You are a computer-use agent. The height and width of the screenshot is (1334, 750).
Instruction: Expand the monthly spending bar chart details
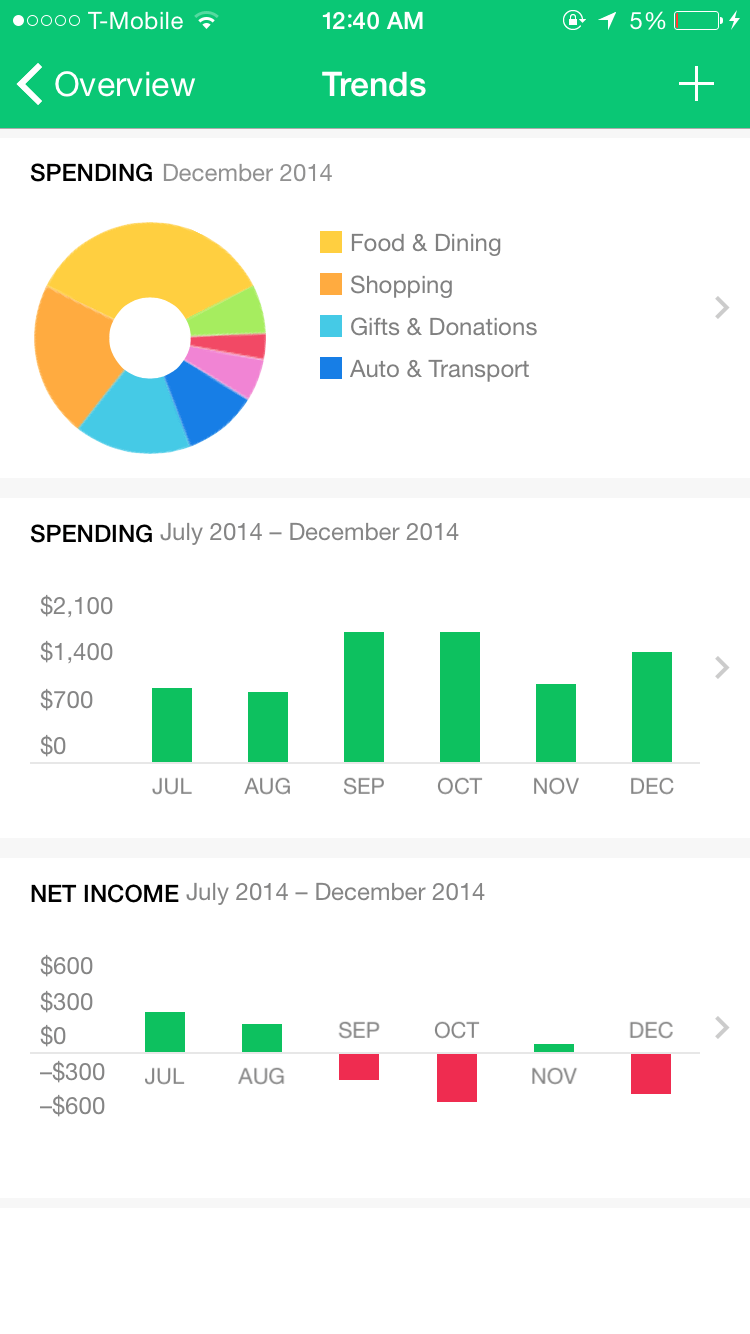(x=722, y=667)
